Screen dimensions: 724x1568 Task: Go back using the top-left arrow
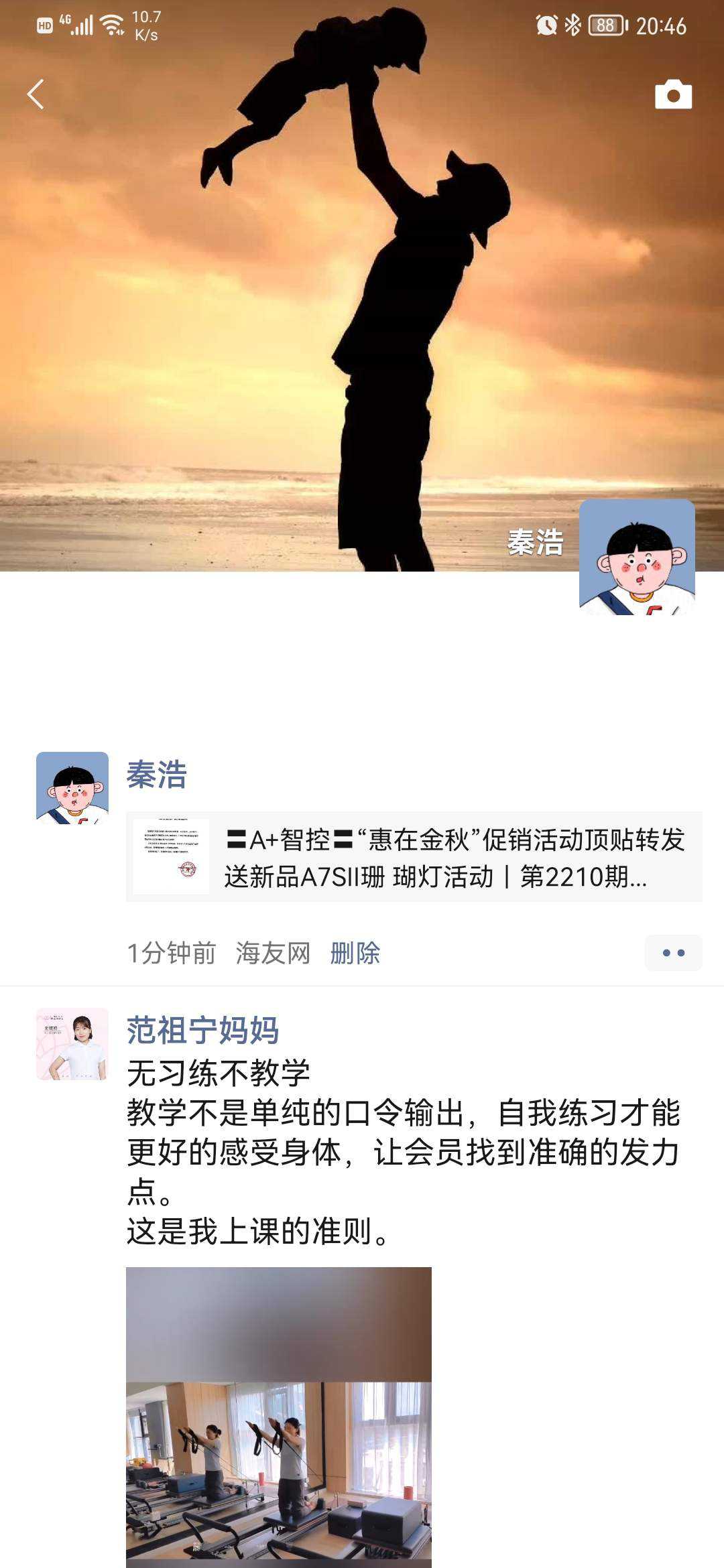pyautogui.click(x=36, y=94)
